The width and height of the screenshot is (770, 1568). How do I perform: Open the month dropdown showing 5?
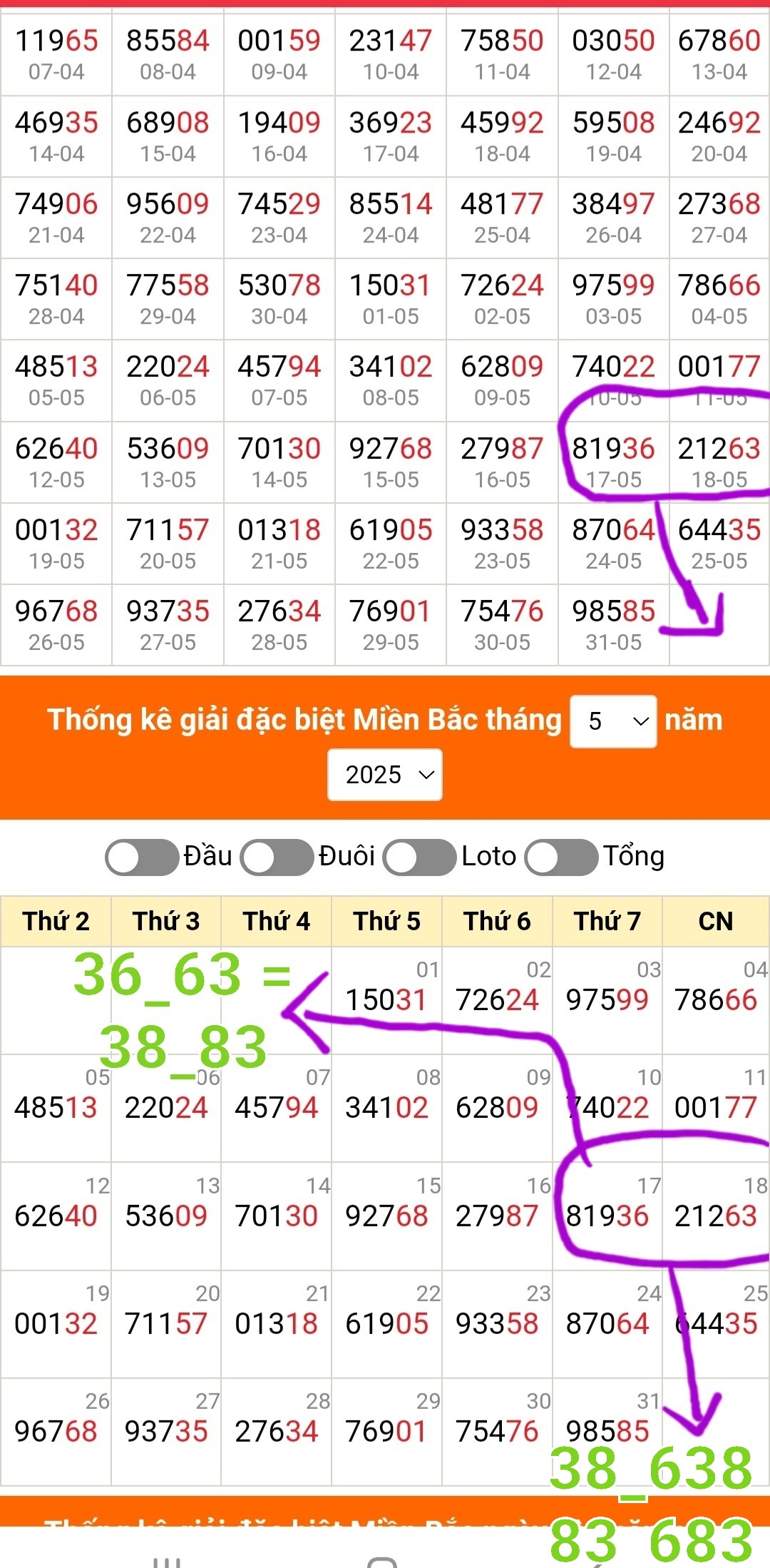click(613, 721)
